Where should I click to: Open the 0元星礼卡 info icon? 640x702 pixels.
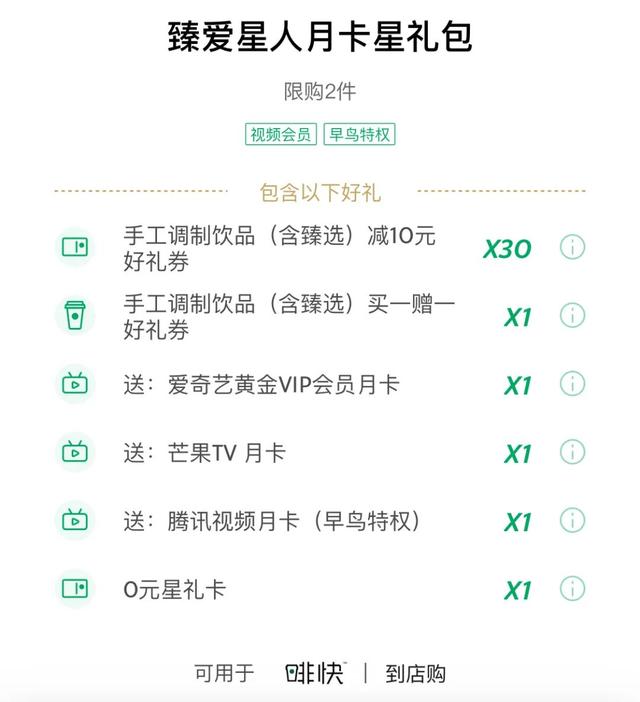pos(572,588)
